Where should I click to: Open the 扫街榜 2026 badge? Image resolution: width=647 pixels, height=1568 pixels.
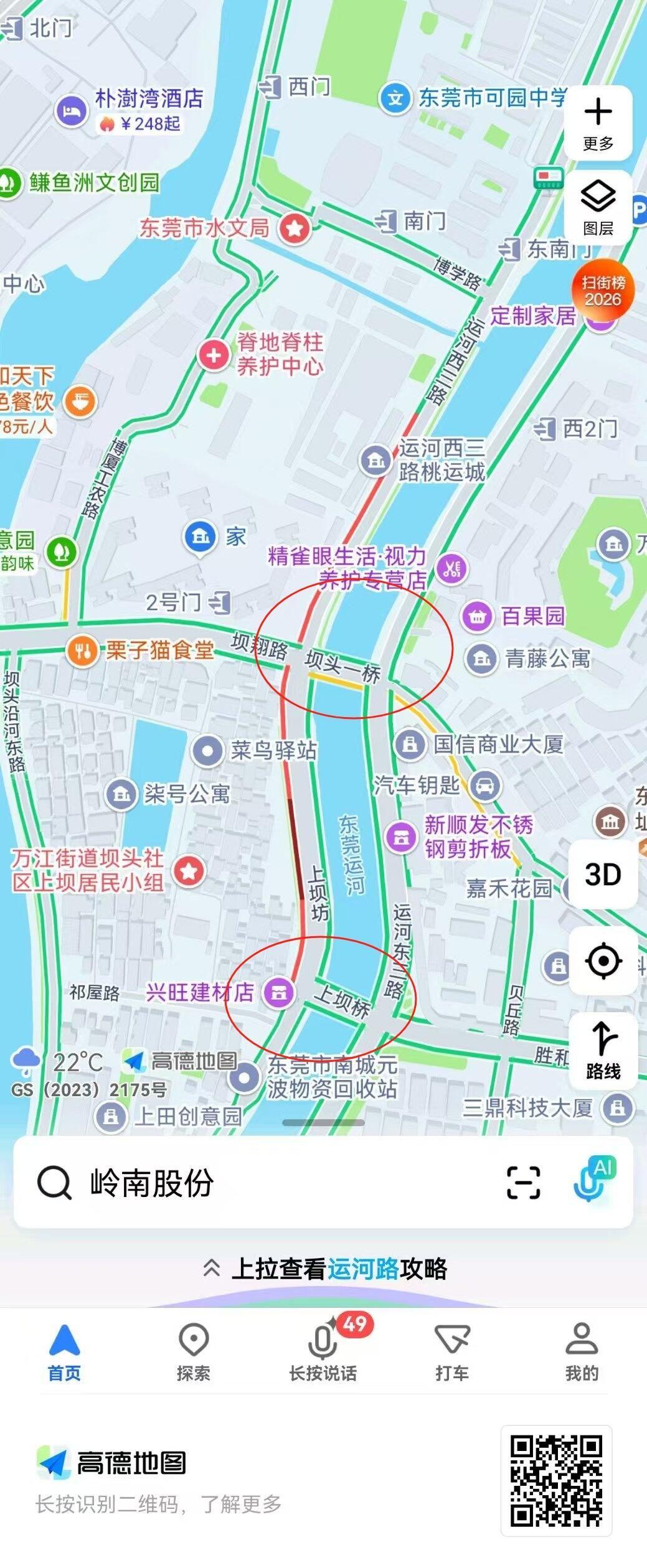click(602, 291)
